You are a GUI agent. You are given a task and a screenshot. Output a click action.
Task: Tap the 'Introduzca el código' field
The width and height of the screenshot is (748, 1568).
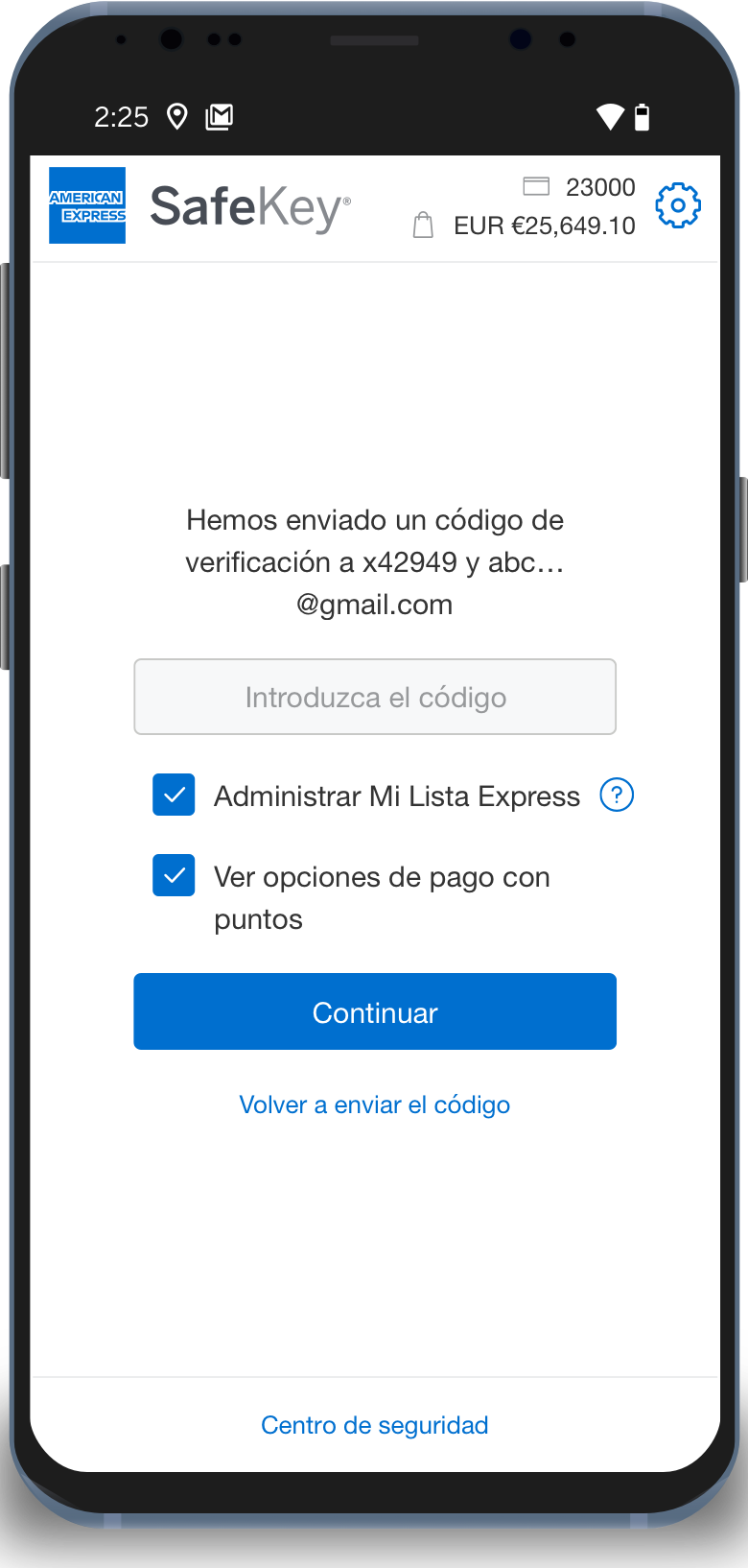pyautogui.click(x=374, y=697)
